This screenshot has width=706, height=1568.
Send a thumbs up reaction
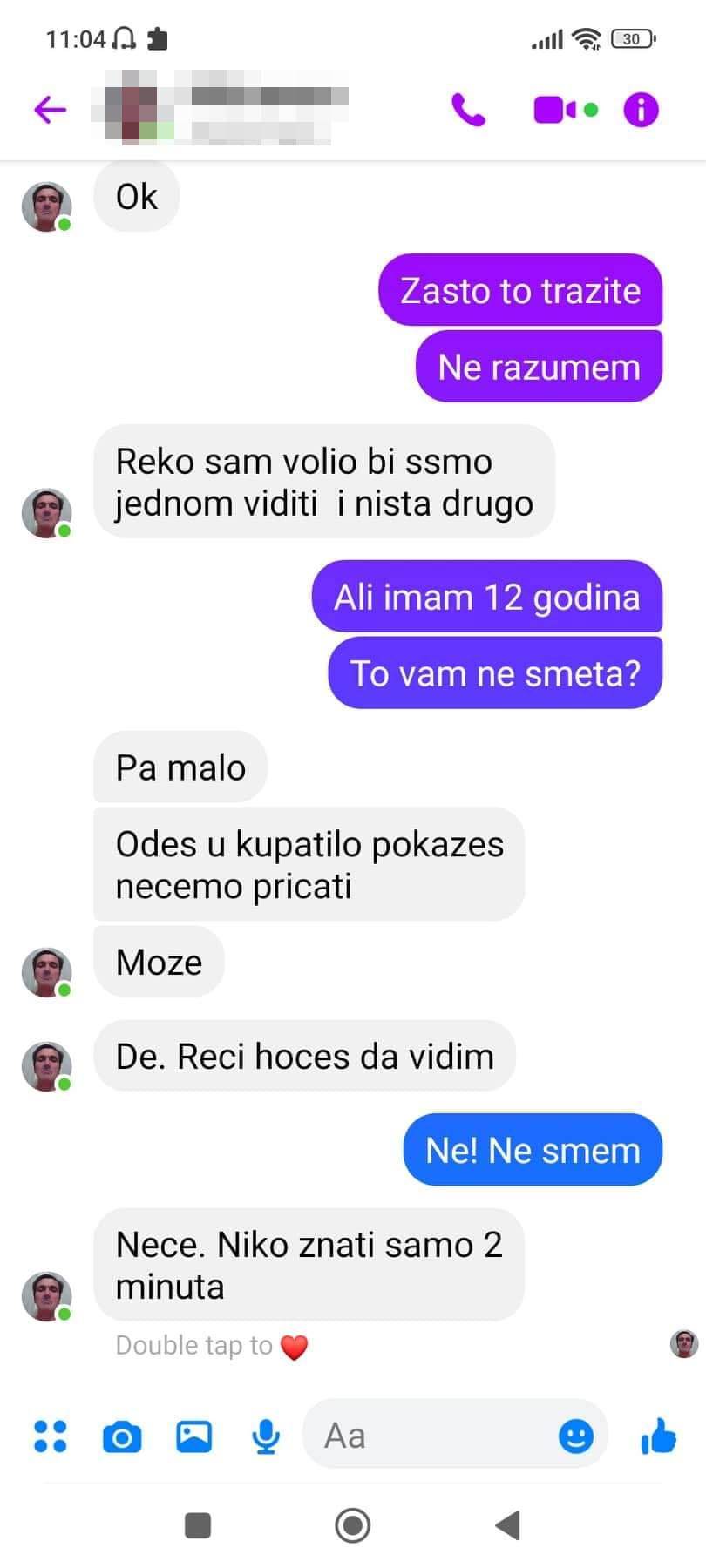coord(660,1437)
